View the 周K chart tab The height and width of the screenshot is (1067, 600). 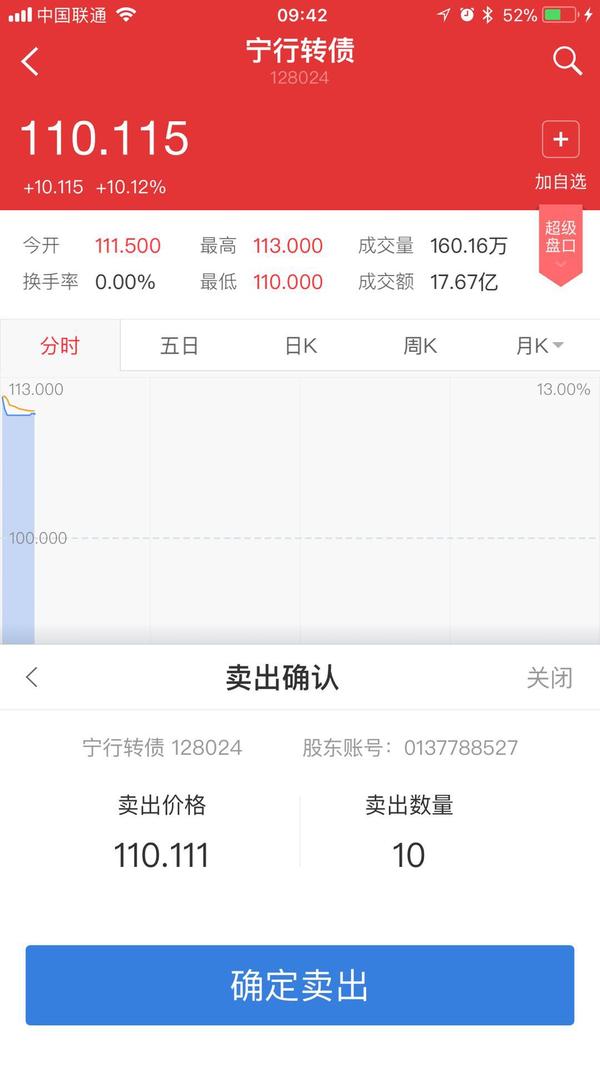click(x=420, y=346)
